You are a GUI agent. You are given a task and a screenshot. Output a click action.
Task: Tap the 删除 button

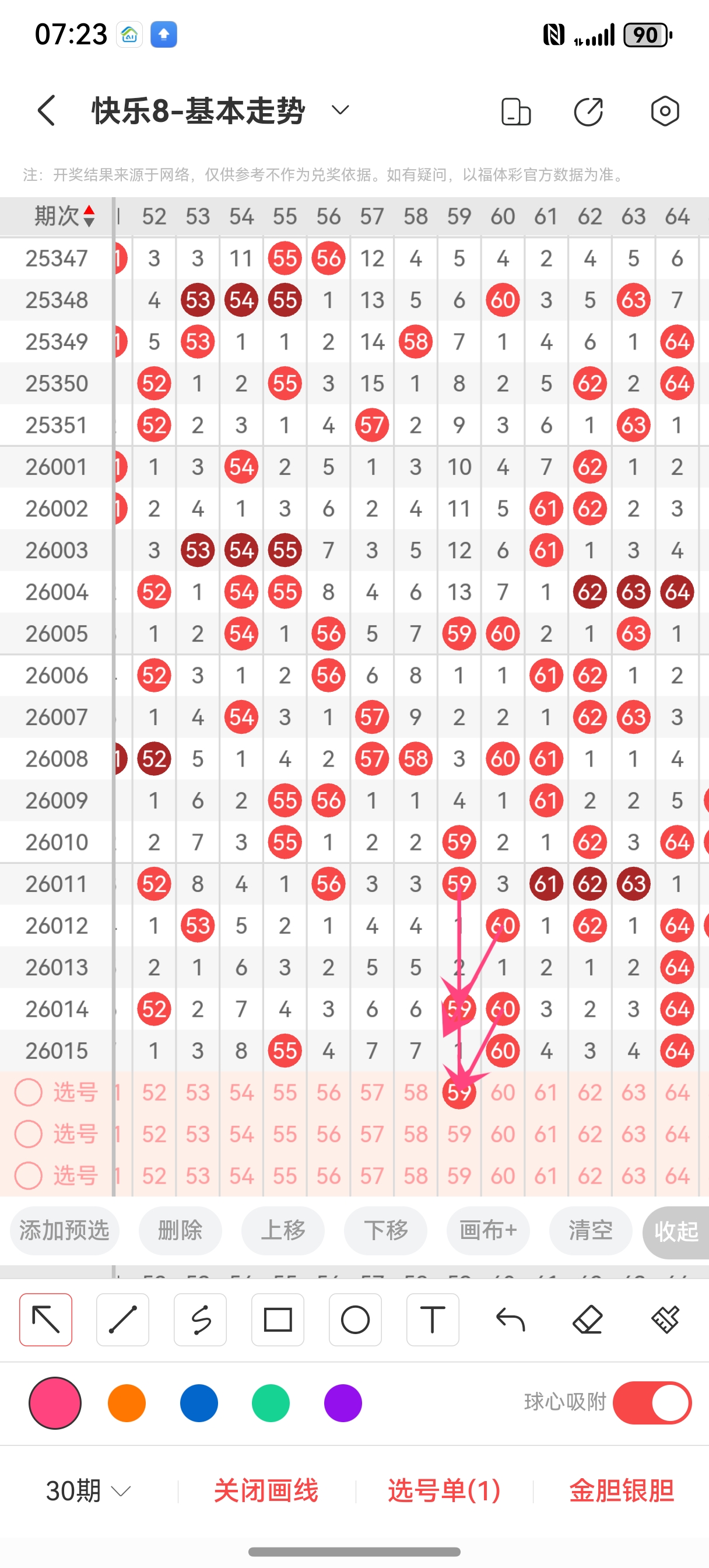pyautogui.click(x=180, y=1230)
